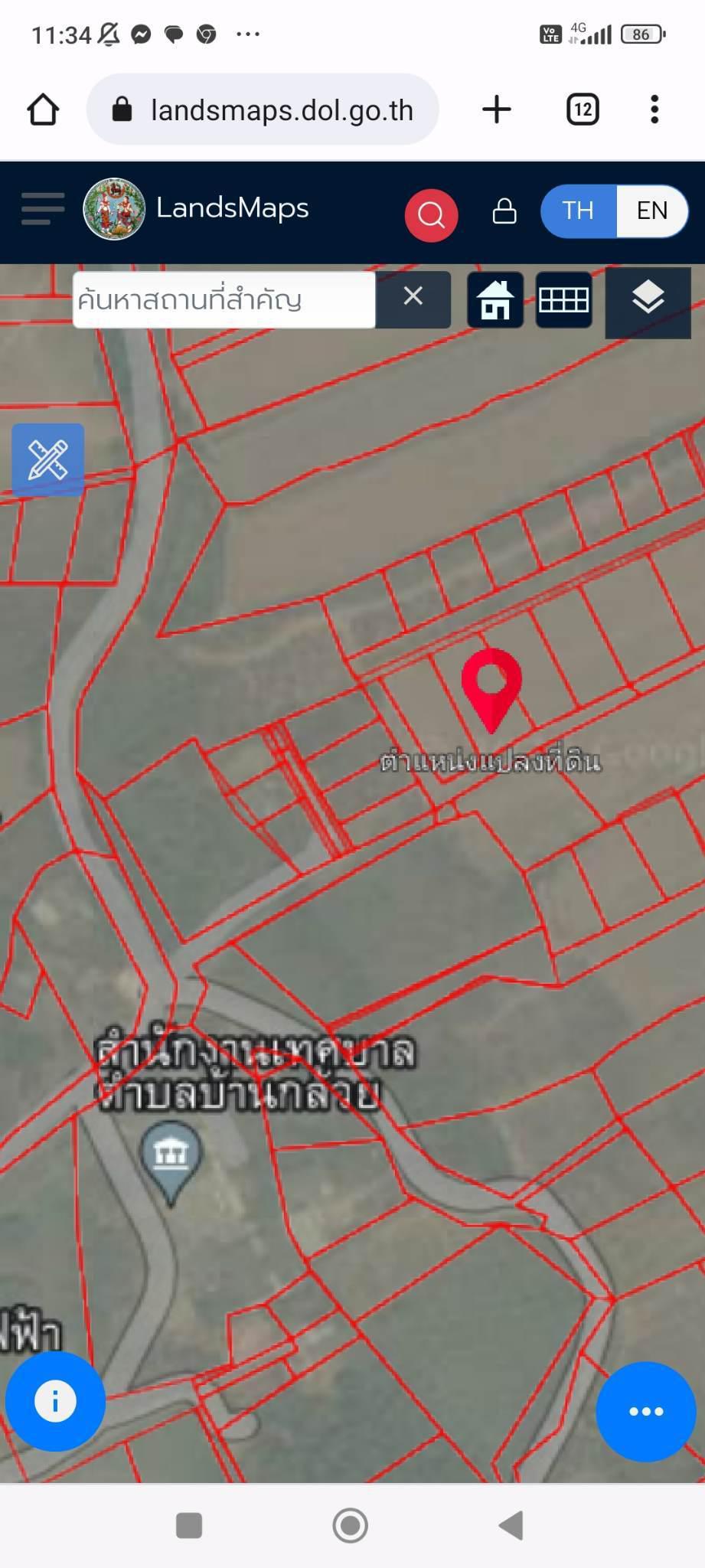Tap the house icon map tool

(x=495, y=300)
